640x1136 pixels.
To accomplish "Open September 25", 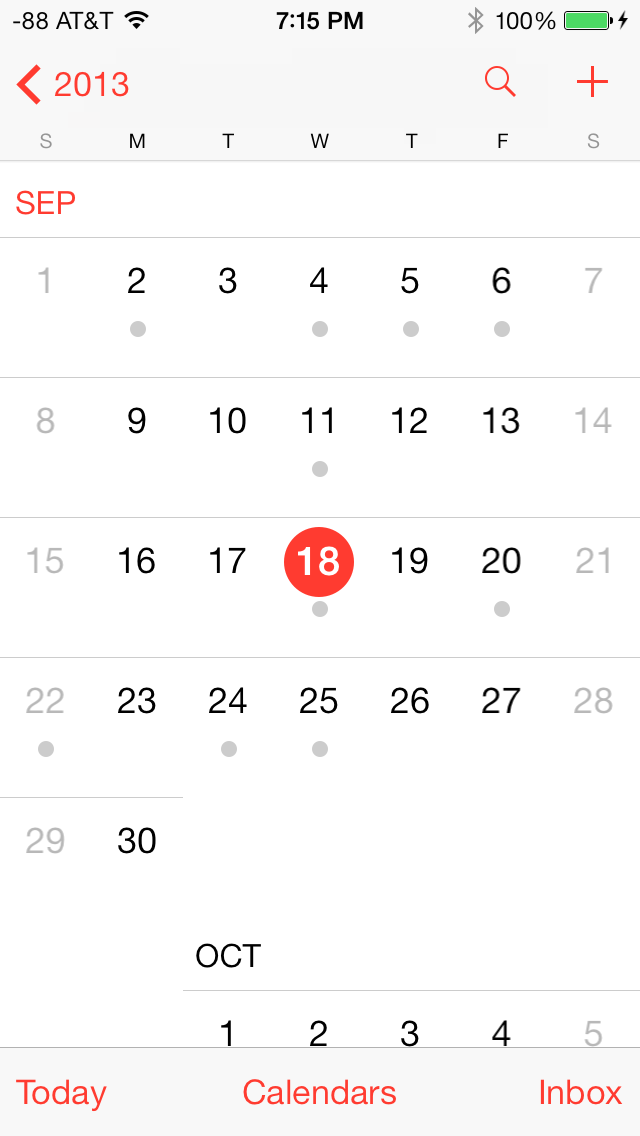I will (319, 701).
